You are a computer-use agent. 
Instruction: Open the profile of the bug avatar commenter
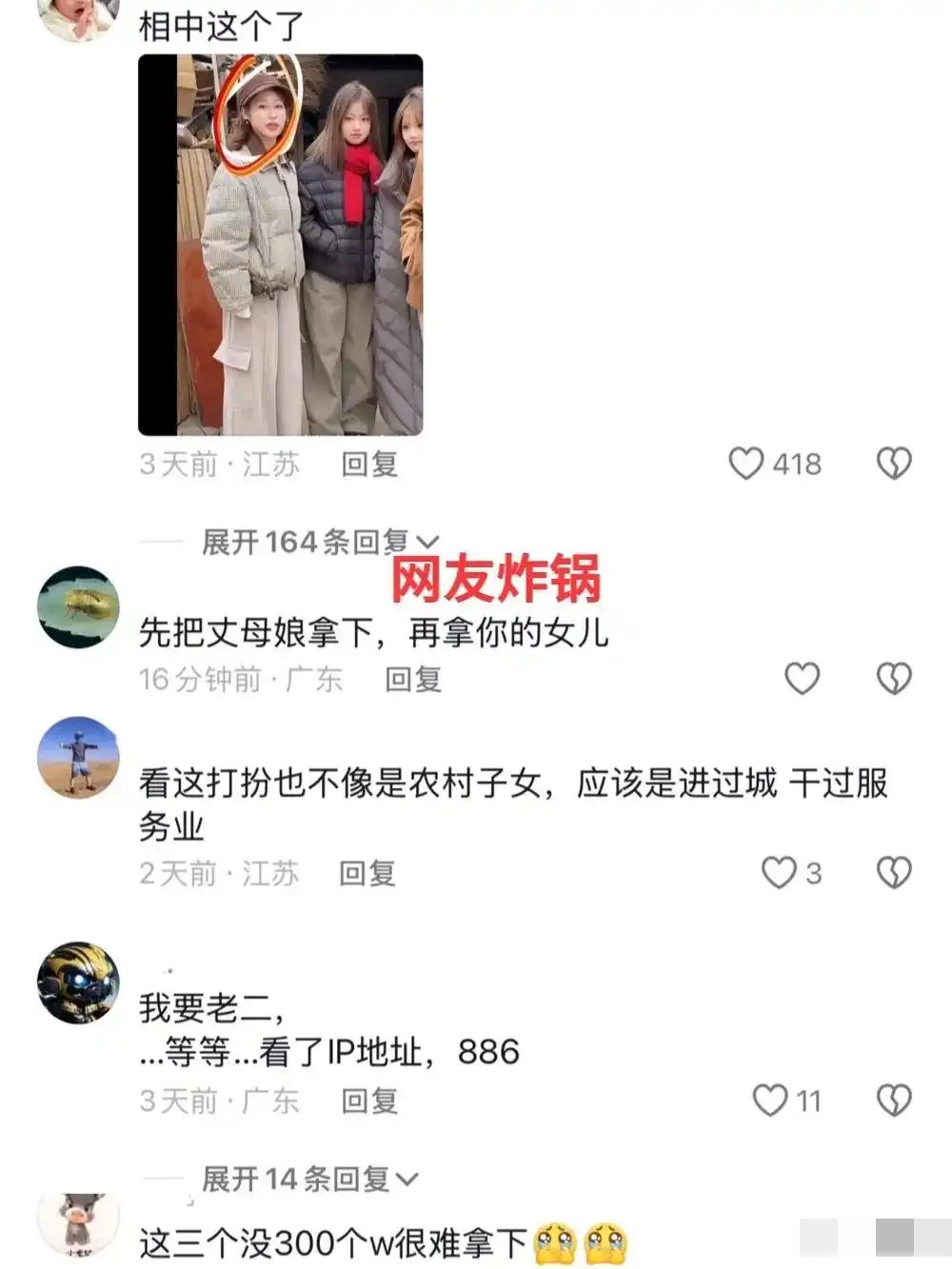point(78,607)
